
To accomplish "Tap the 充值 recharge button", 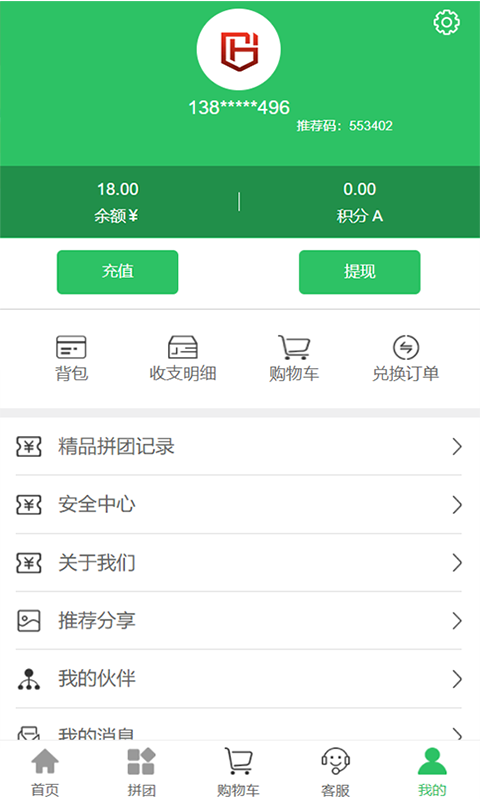I will [117, 272].
